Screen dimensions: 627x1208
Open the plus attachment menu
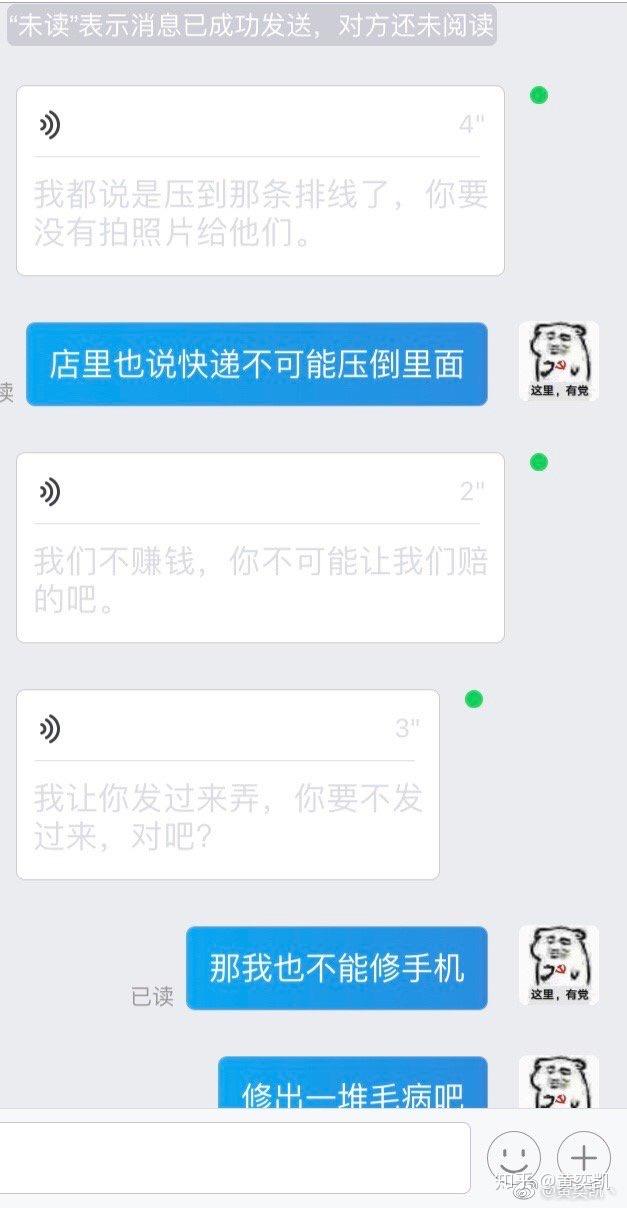tap(583, 1160)
